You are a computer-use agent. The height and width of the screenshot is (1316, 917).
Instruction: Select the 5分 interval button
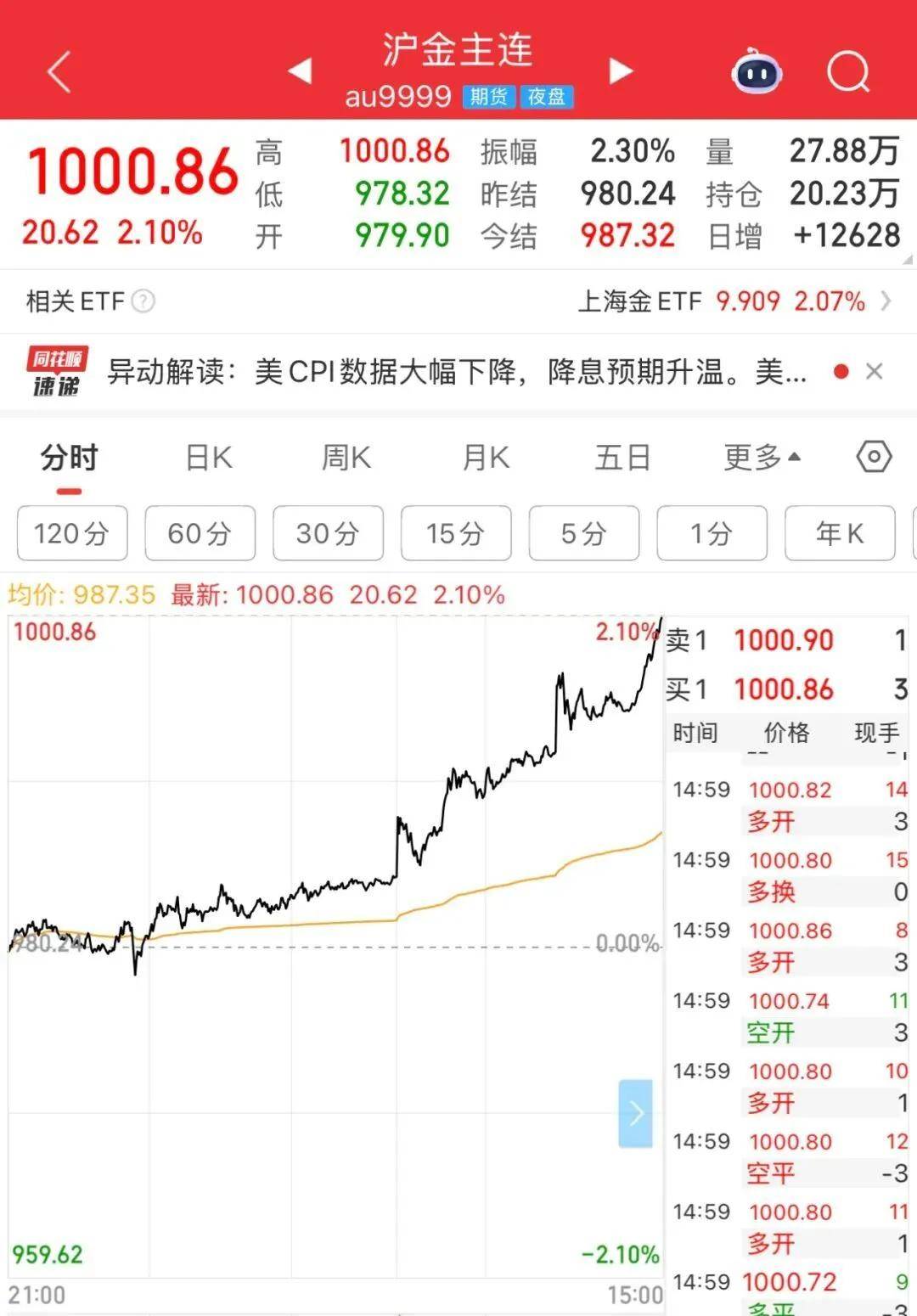tap(584, 533)
